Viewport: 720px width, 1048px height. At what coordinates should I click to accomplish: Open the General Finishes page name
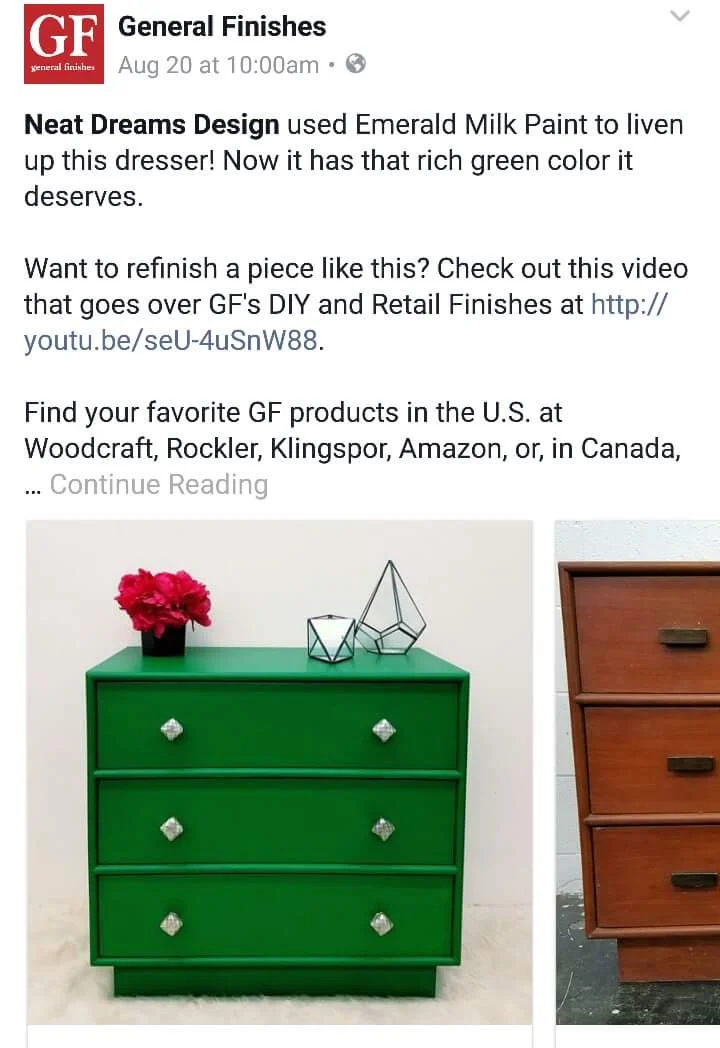coord(222,27)
